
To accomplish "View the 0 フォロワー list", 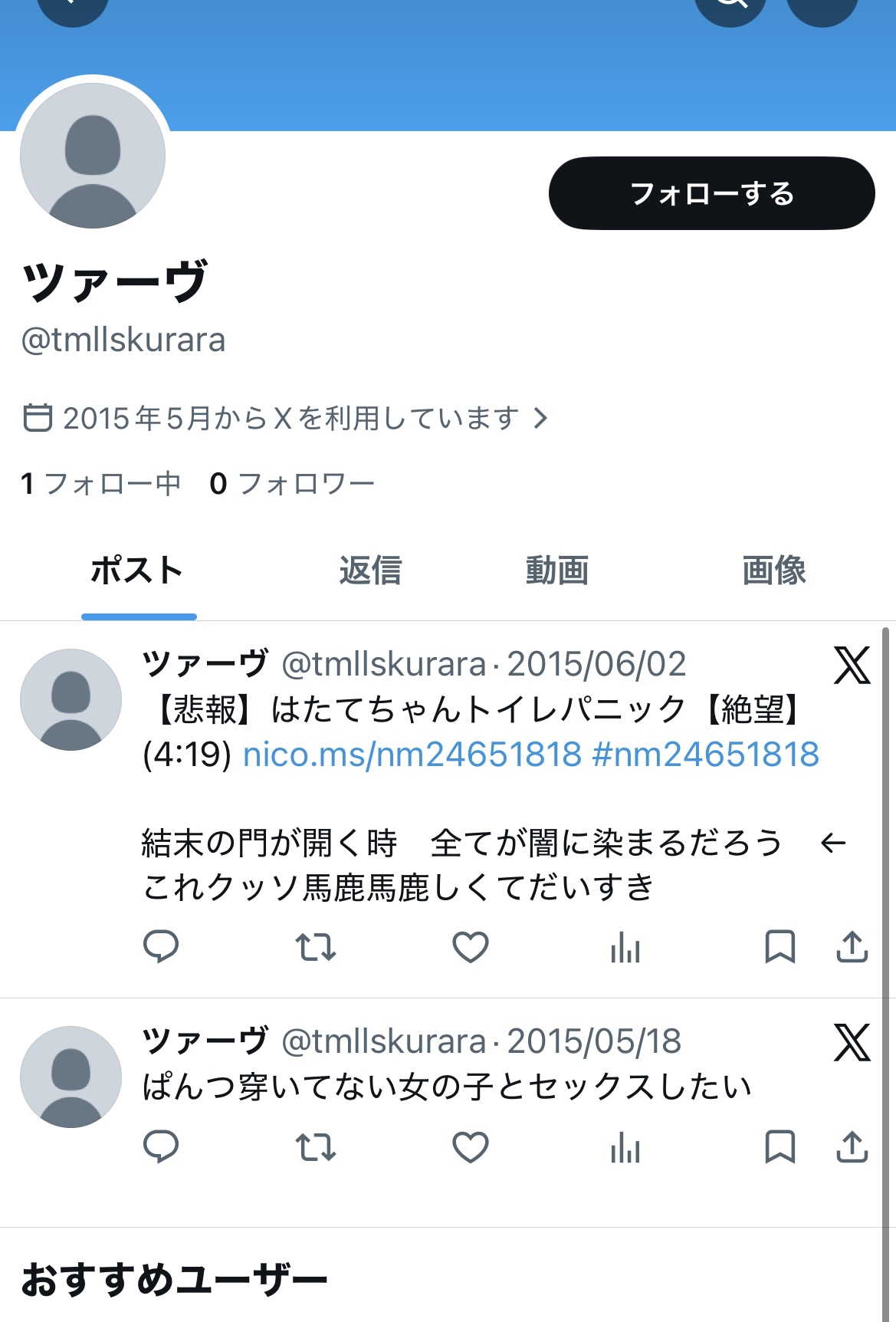I will pyautogui.click(x=292, y=484).
